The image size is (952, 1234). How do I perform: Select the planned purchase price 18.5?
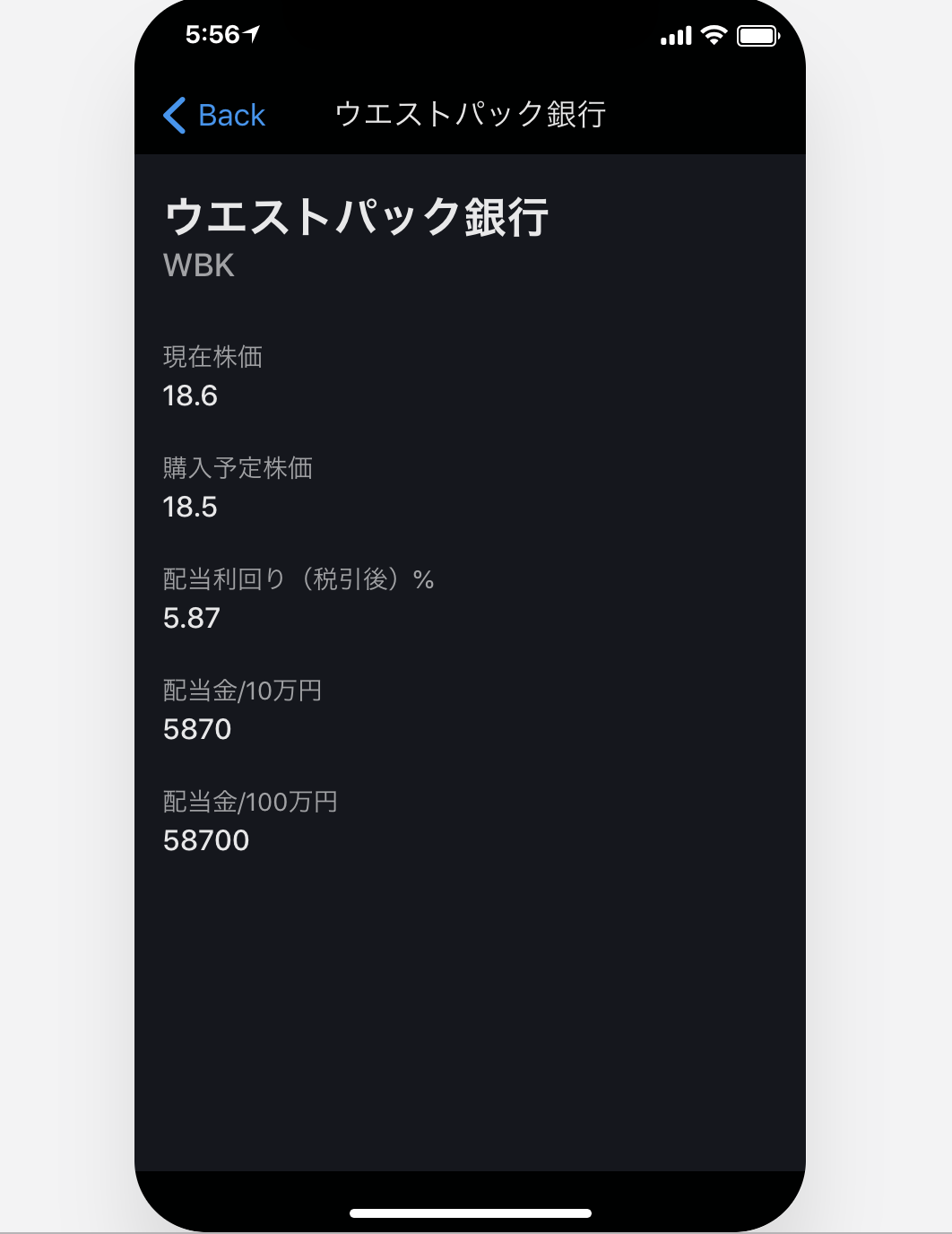click(x=191, y=507)
